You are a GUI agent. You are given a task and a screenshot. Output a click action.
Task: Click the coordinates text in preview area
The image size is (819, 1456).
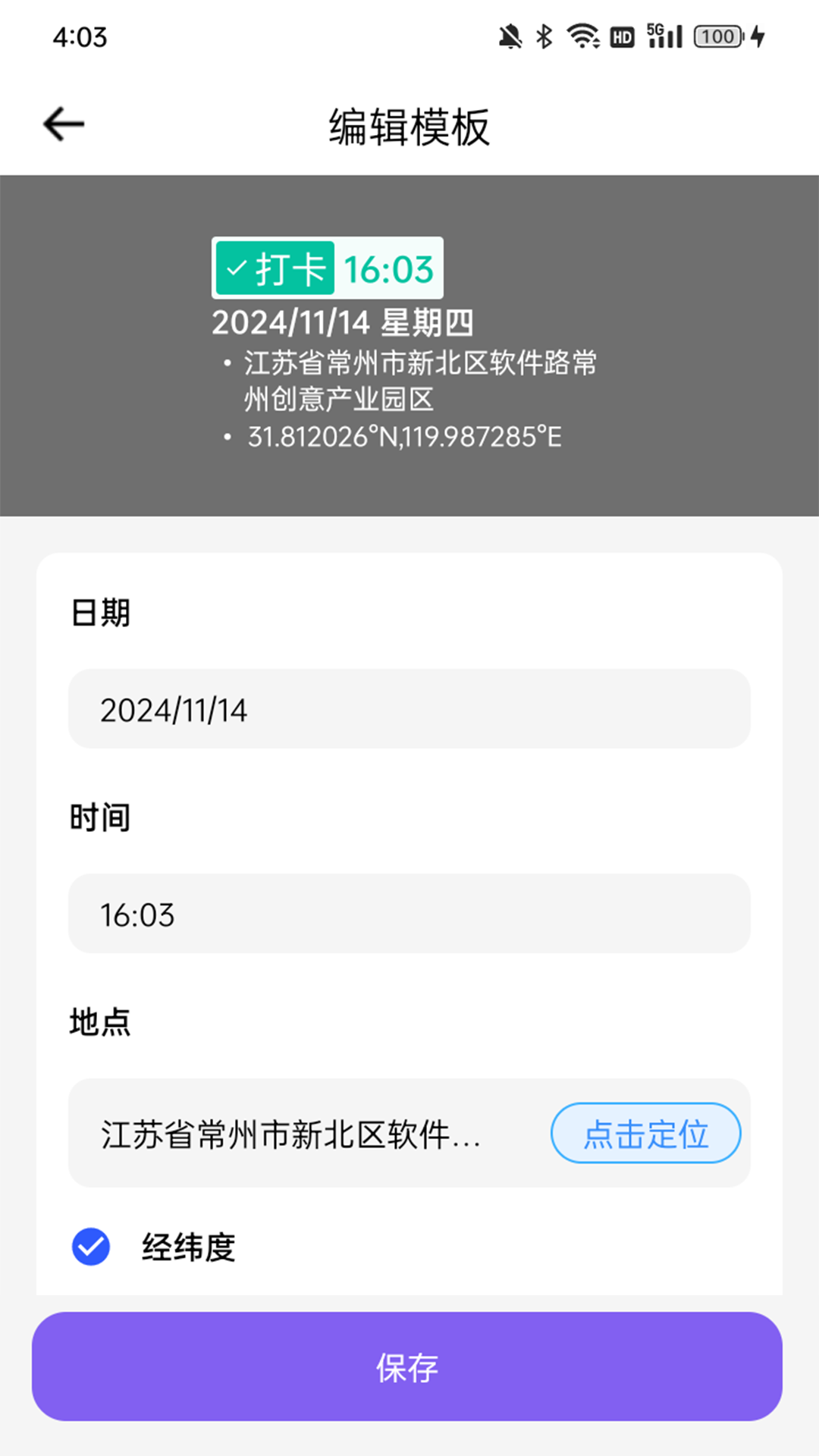[x=403, y=436]
